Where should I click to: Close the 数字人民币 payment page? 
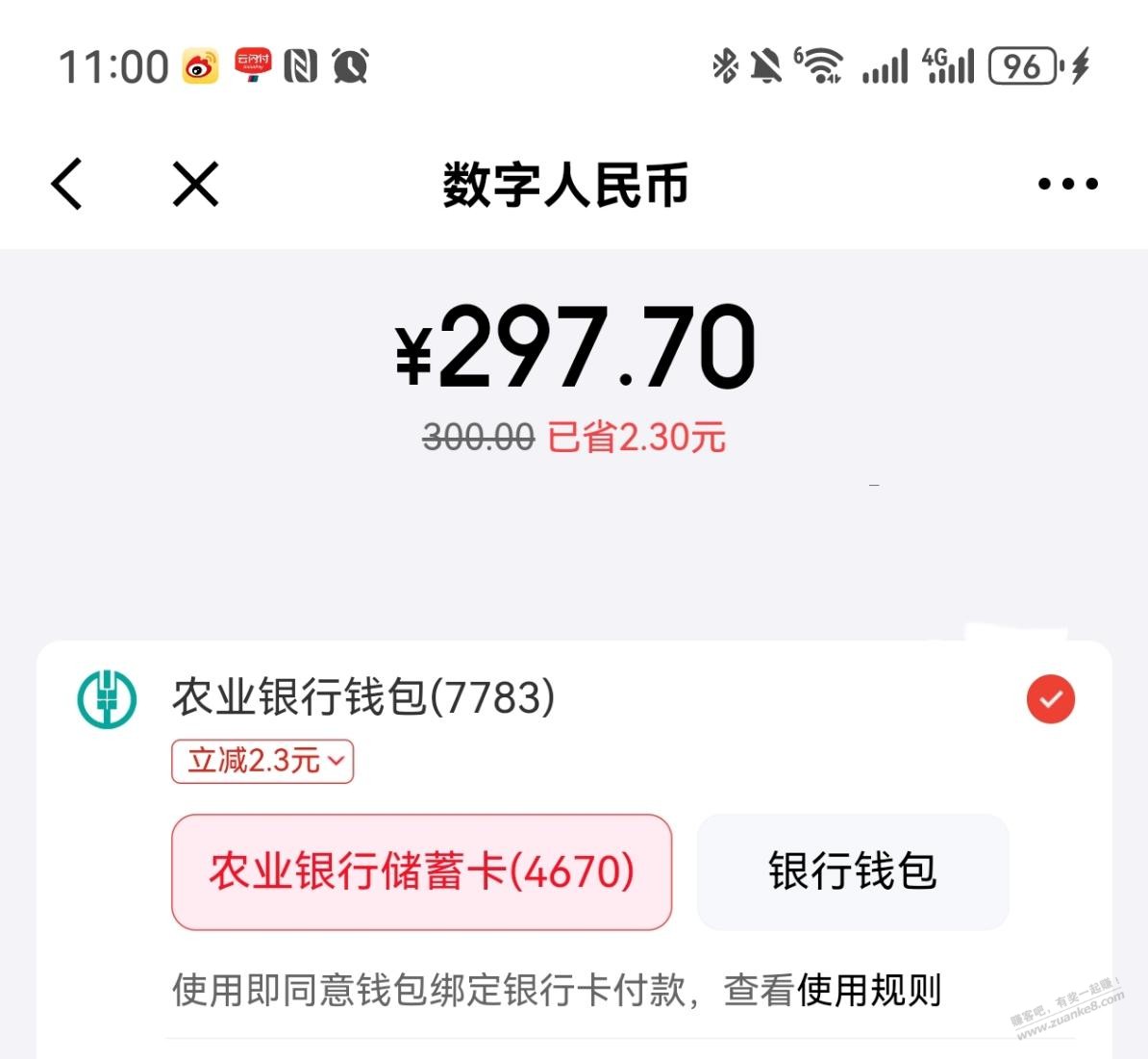click(195, 184)
